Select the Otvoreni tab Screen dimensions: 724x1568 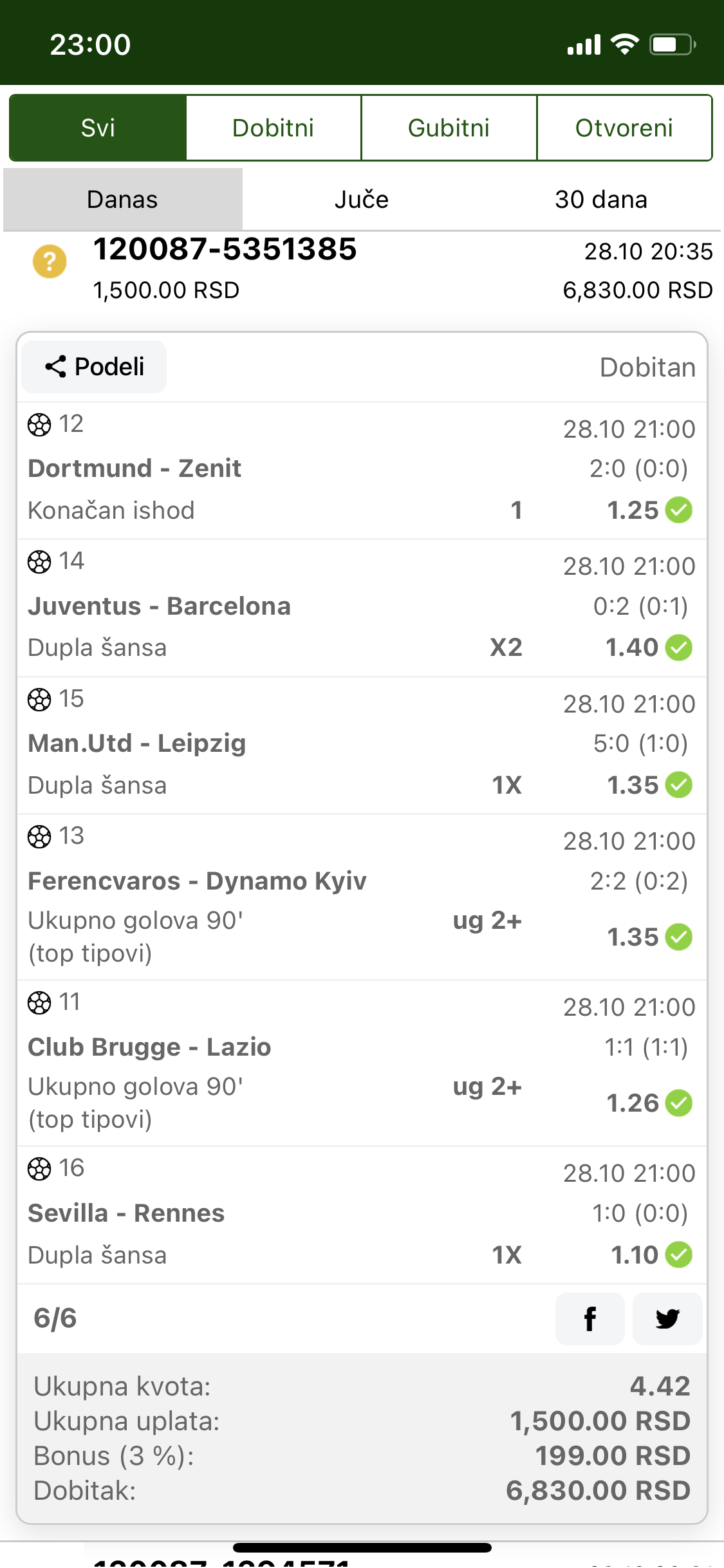point(624,127)
